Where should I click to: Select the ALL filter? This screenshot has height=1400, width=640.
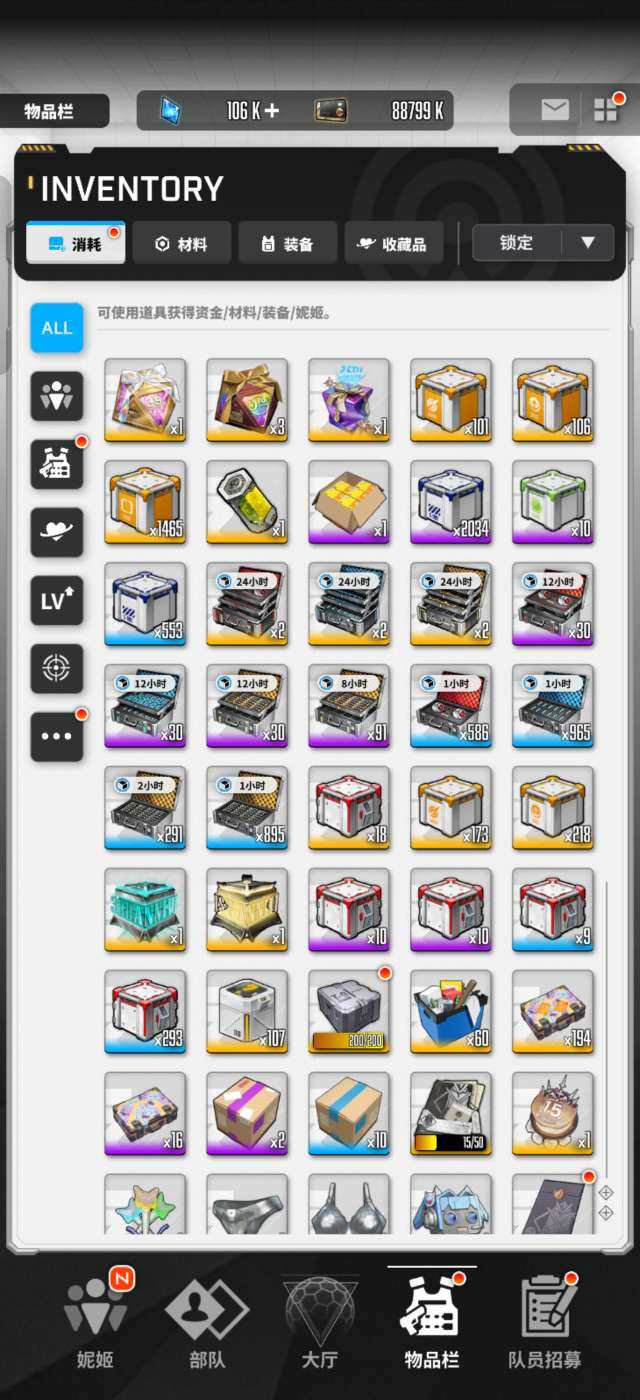tap(57, 328)
